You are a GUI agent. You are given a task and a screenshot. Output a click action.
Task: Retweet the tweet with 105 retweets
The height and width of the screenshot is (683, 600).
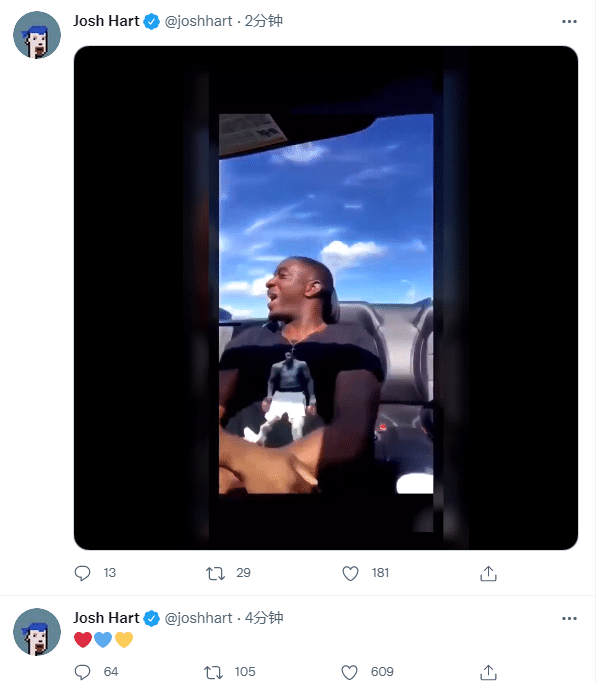214,671
